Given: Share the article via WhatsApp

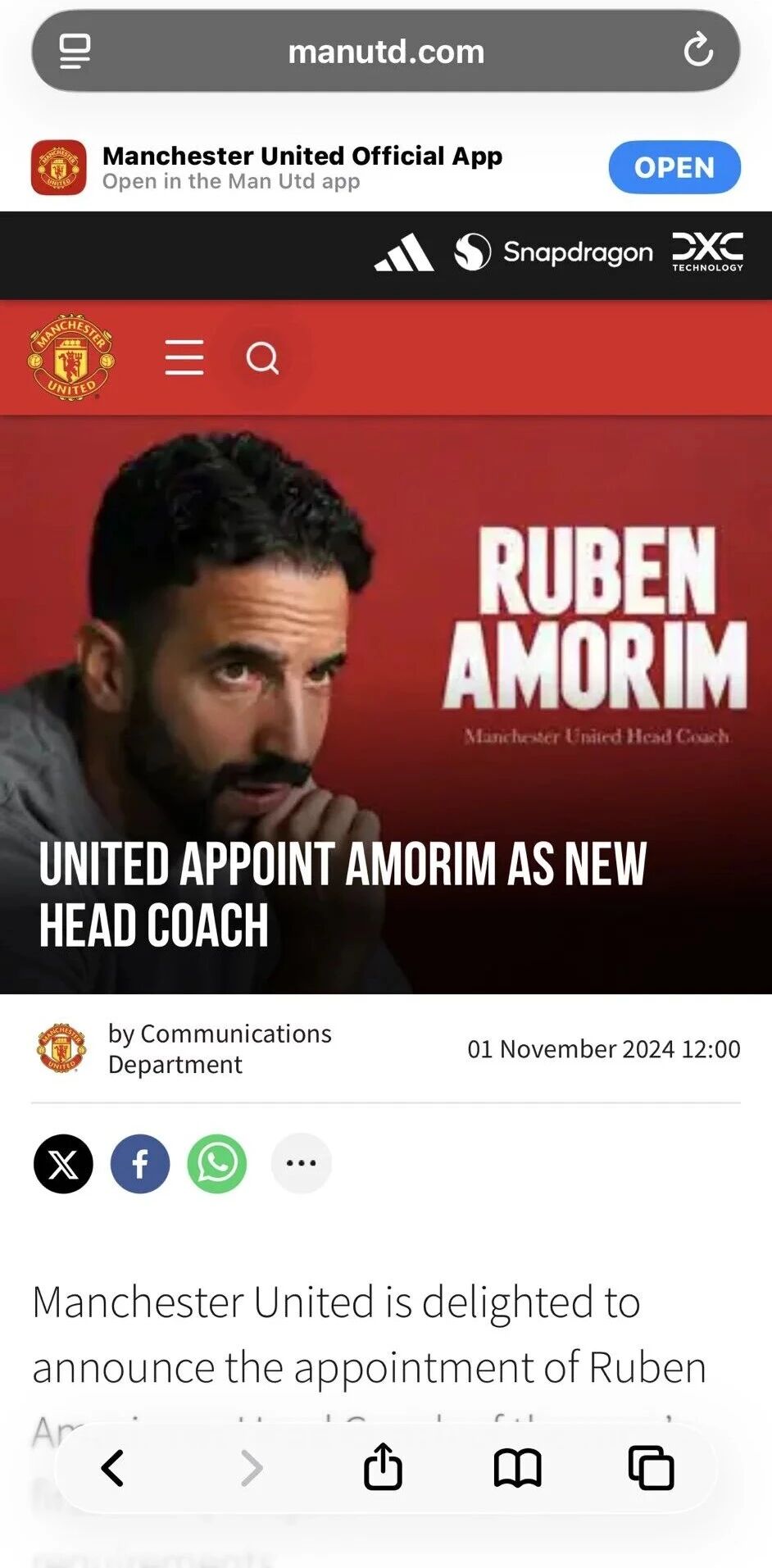Looking at the screenshot, I should coord(217,1163).
